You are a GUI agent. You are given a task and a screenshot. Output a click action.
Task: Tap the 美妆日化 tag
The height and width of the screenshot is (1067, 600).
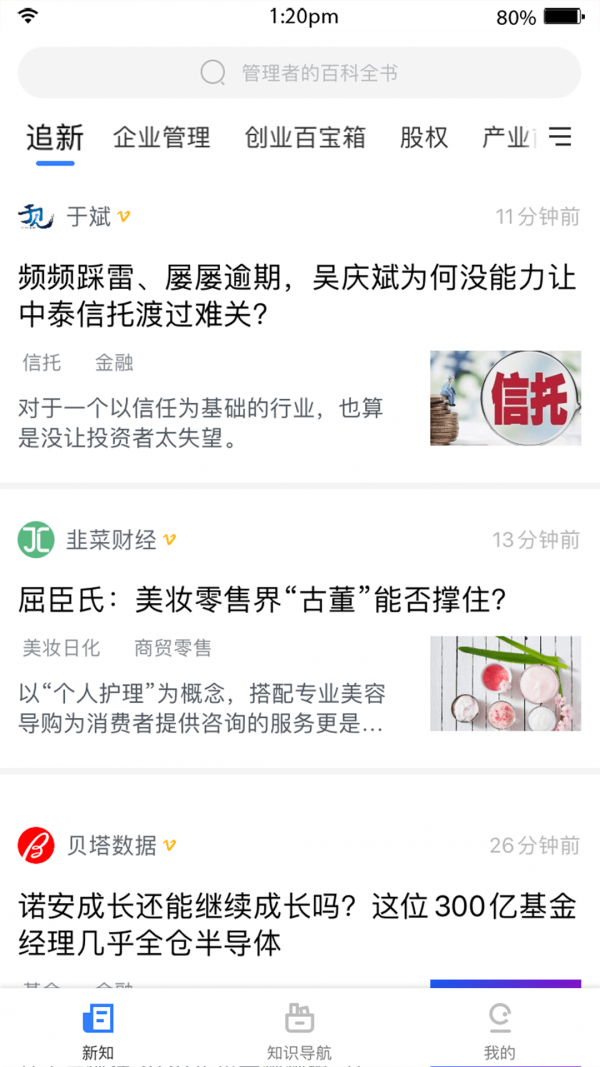click(x=62, y=649)
